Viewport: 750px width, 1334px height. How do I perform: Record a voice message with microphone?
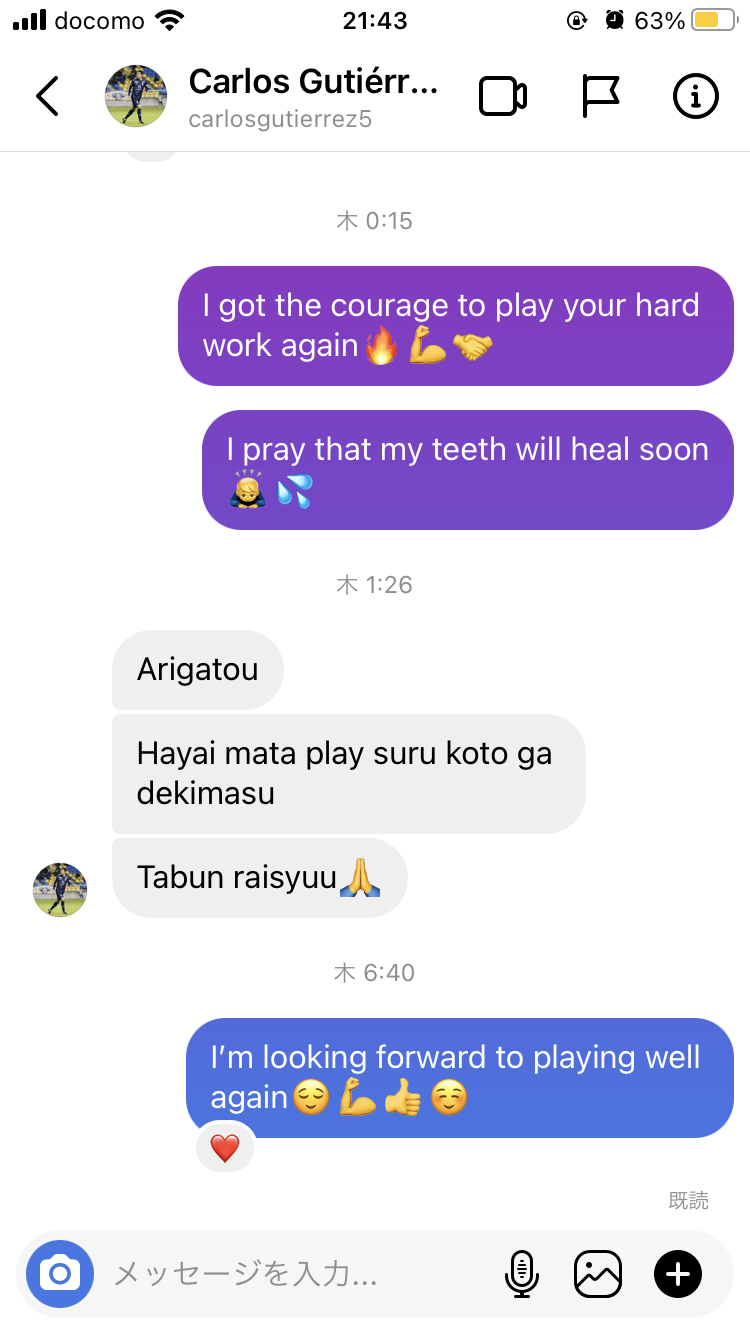pyautogui.click(x=521, y=1274)
